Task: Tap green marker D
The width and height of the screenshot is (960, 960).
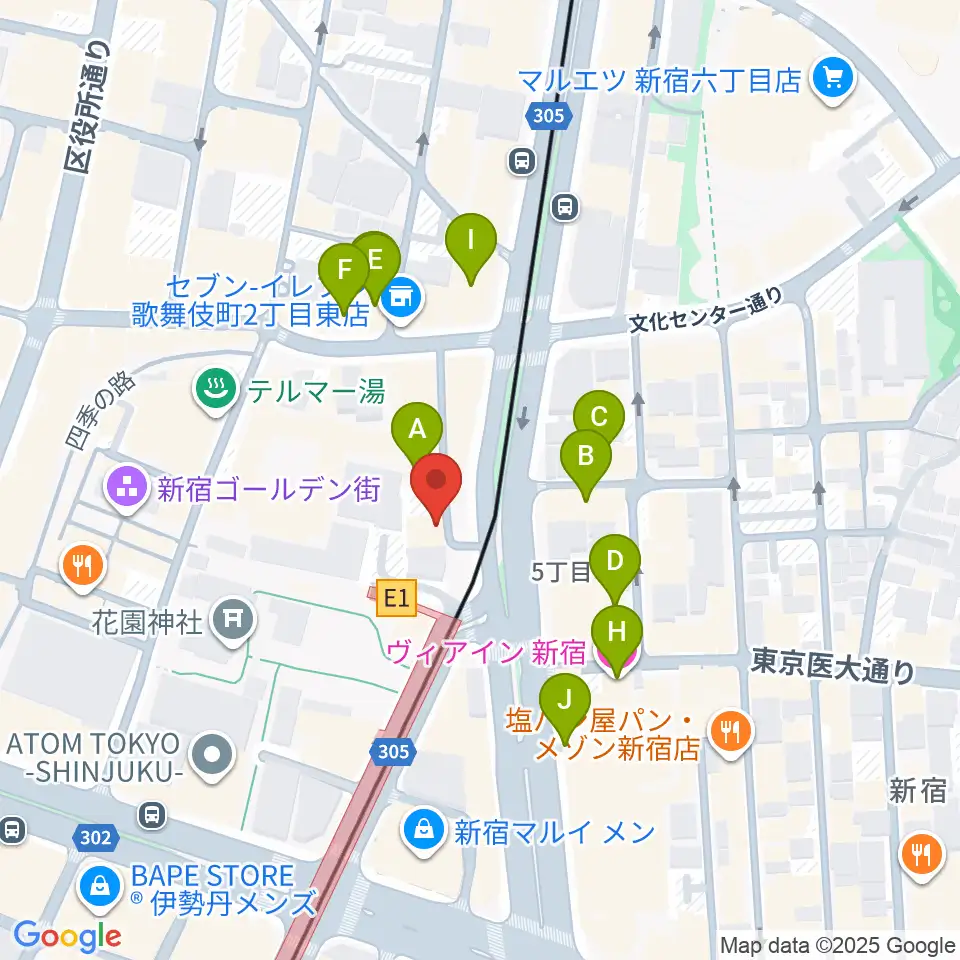Action: click(x=615, y=561)
